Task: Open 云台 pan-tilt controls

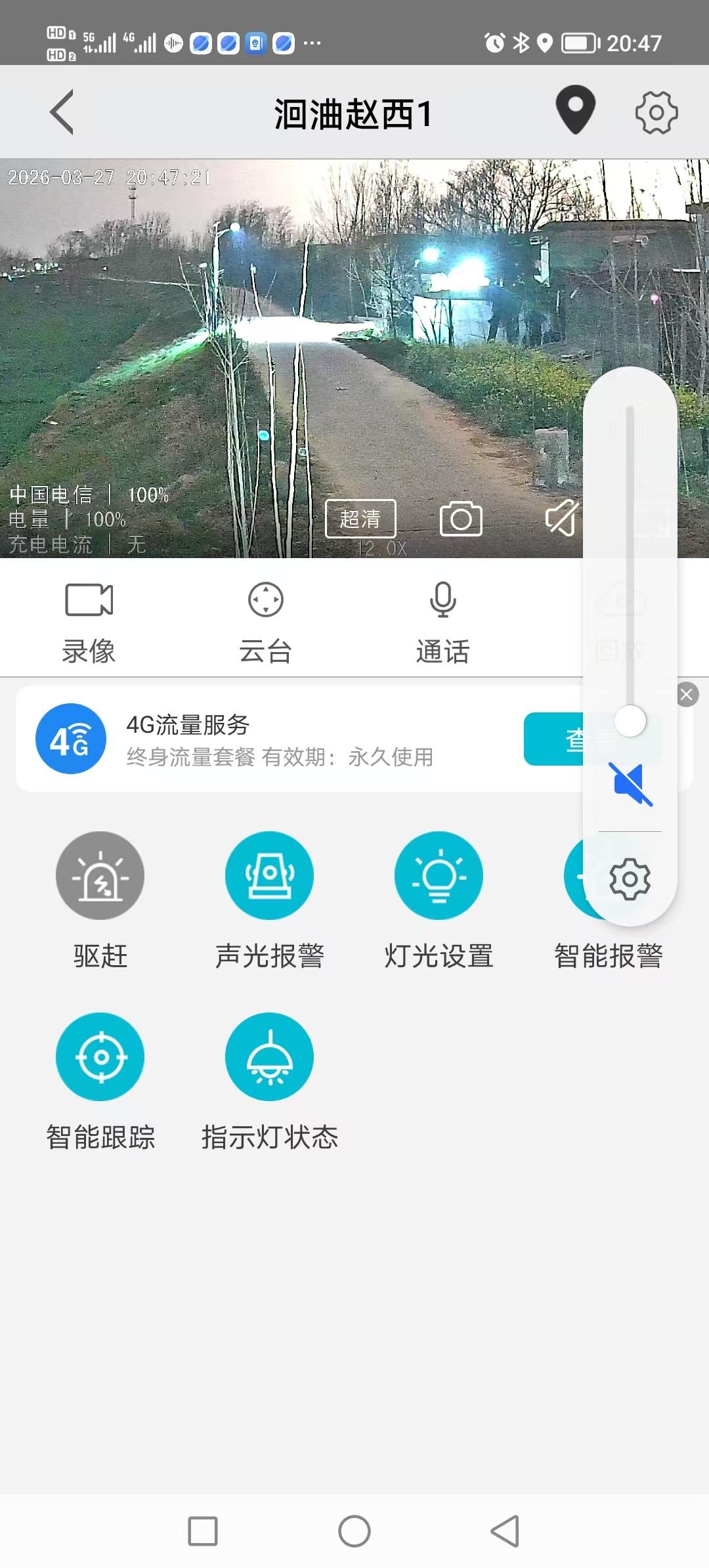Action: pyautogui.click(x=265, y=622)
